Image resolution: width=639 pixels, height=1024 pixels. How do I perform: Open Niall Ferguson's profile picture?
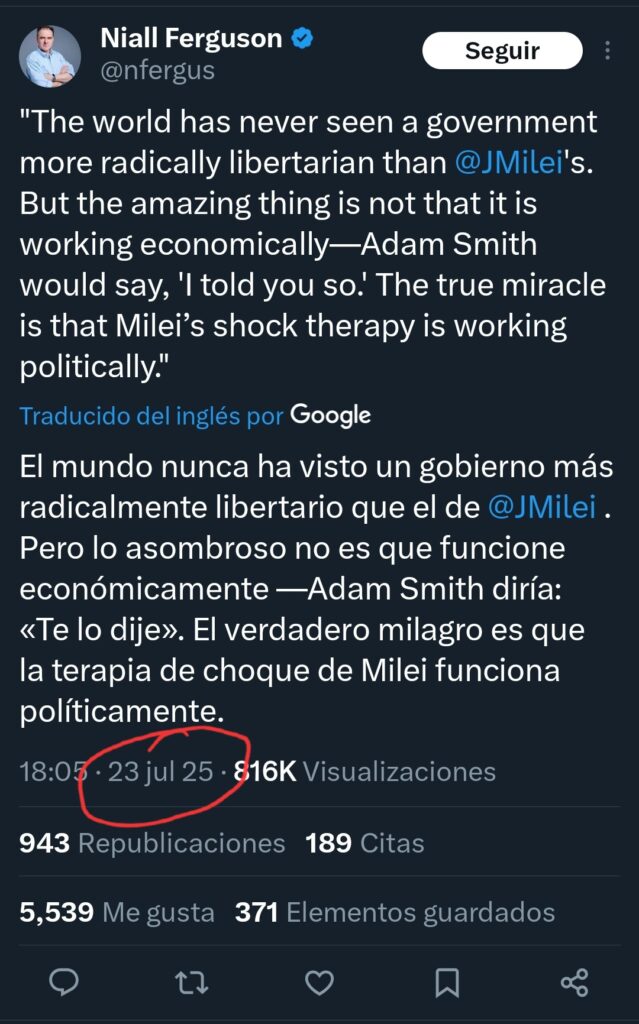50,56
